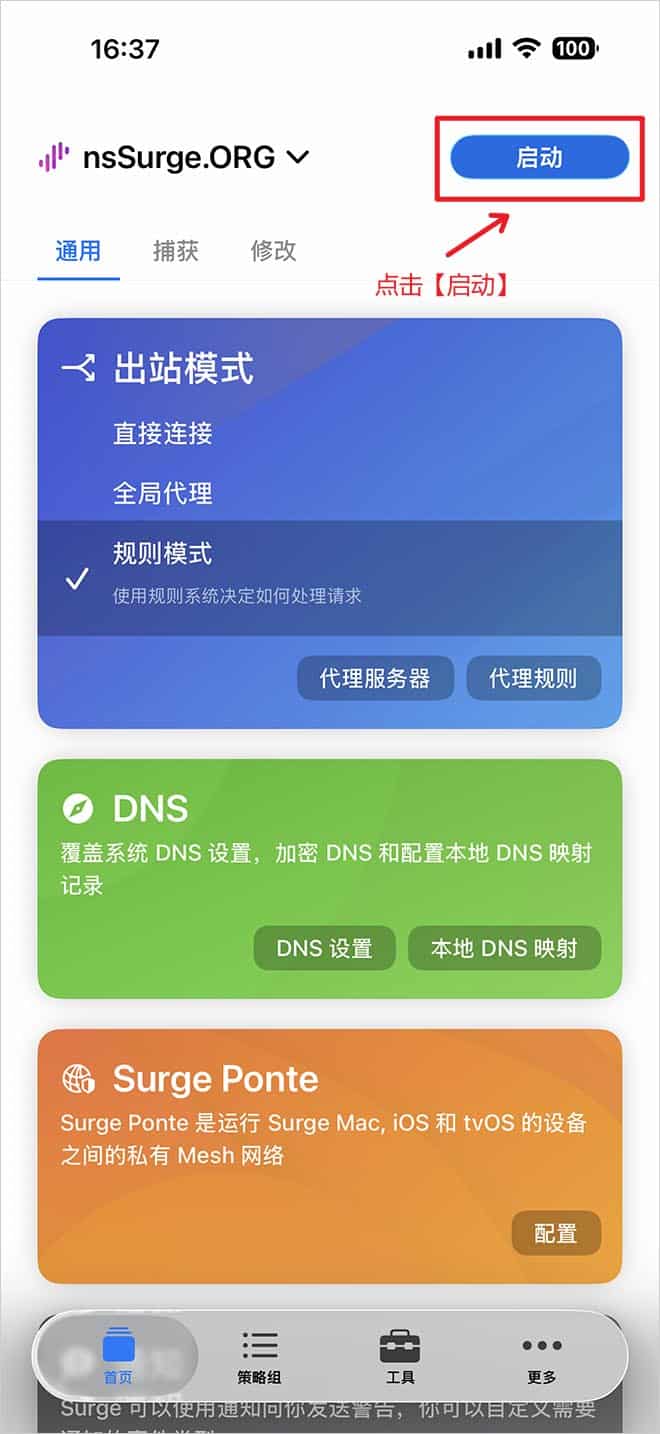Select the 通用 tab
This screenshot has width=660, height=1434.
click(x=78, y=250)
